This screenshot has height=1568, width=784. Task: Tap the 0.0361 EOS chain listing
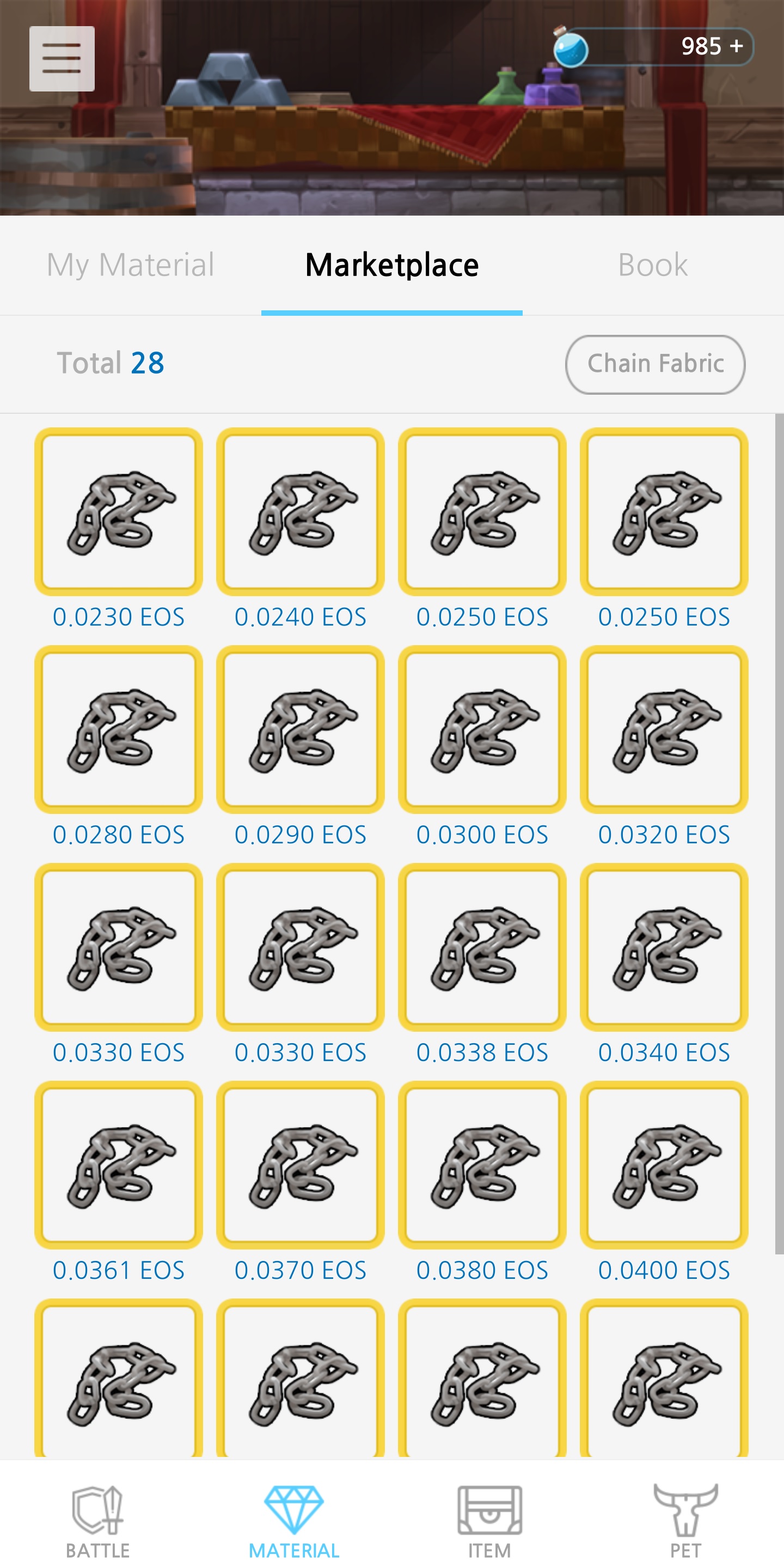click(119, 1165)
